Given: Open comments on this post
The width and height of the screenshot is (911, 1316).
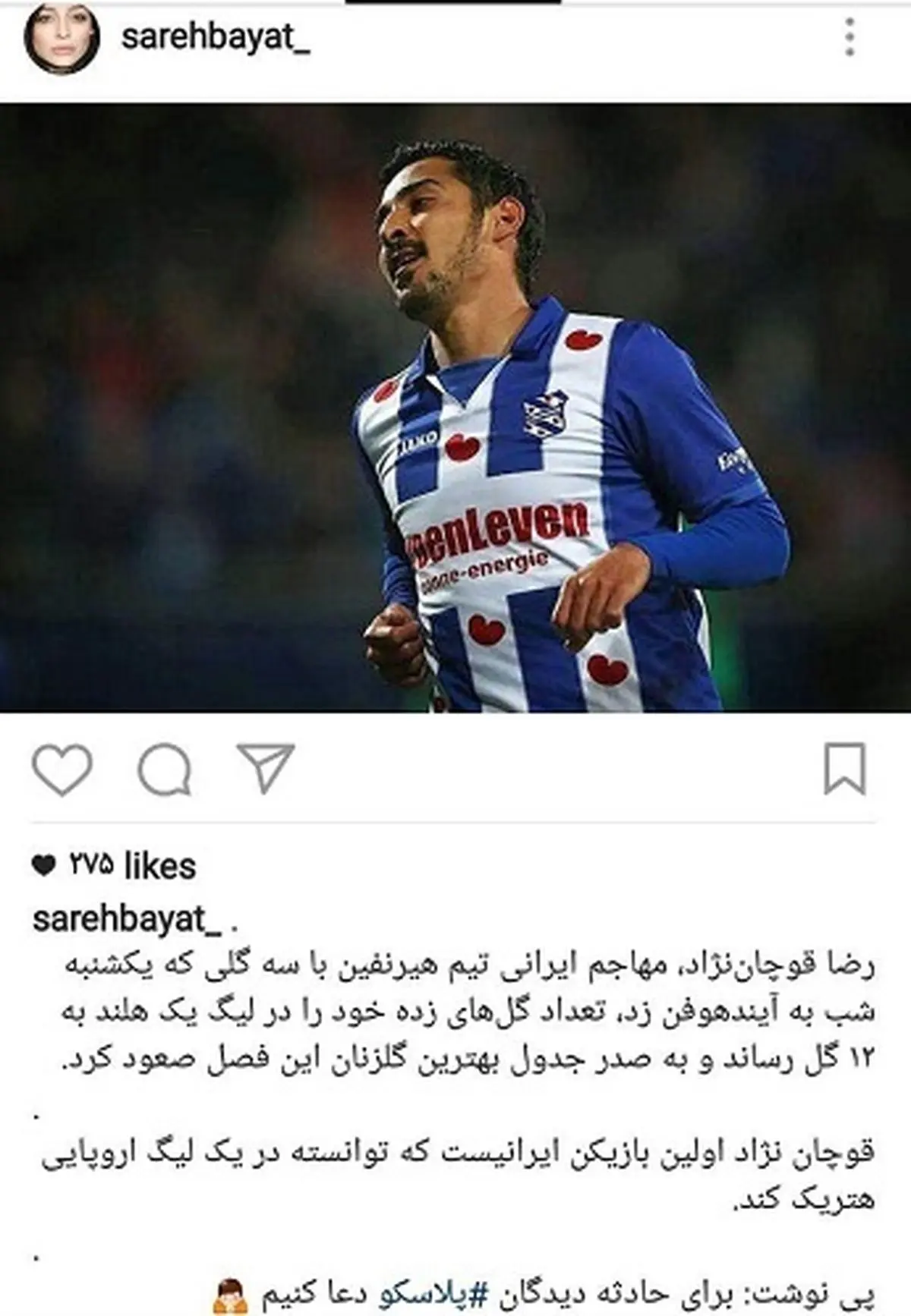Looking at the screenshot, I should 165,769.
